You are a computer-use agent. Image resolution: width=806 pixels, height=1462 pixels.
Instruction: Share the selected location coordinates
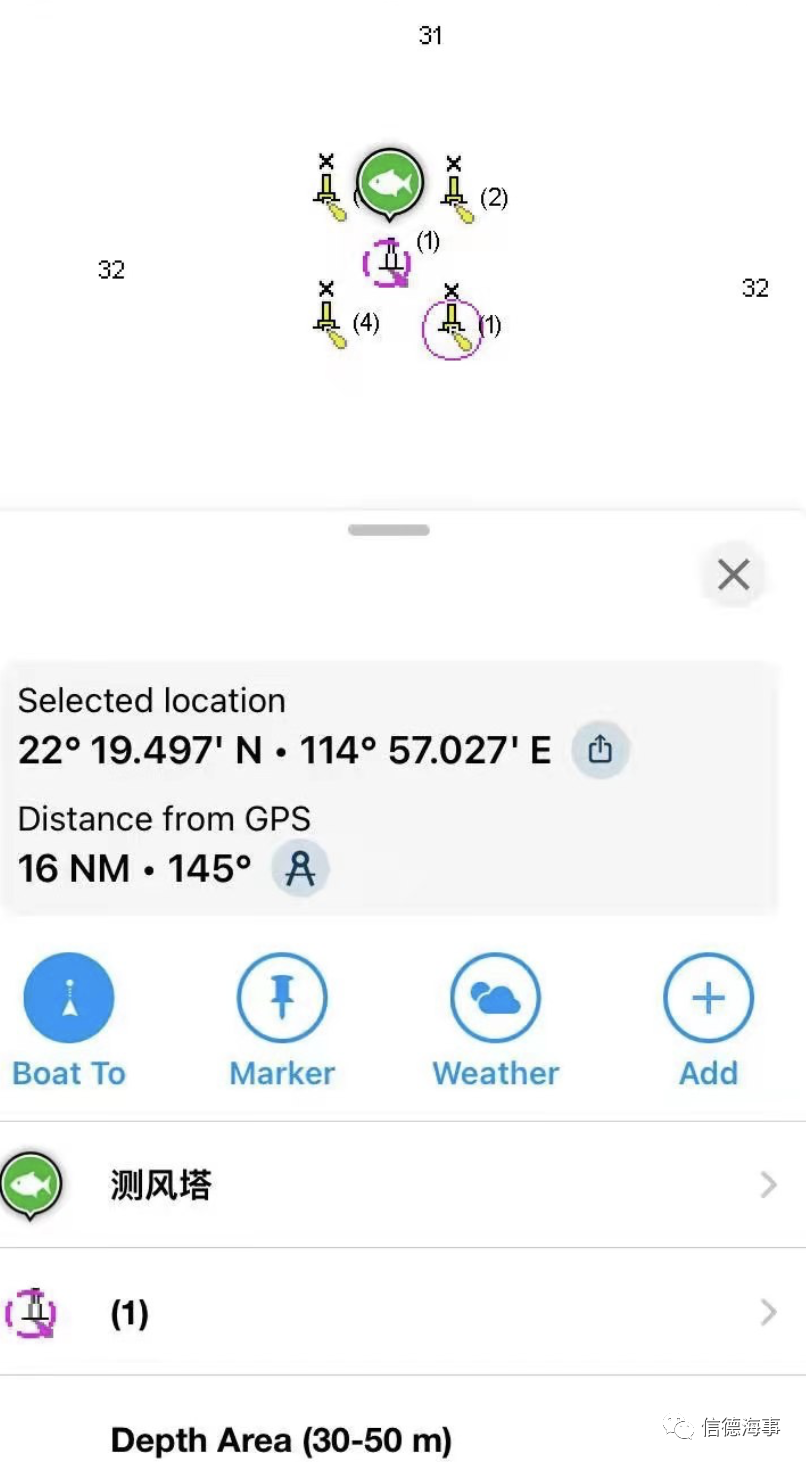pyautogui.click(x=600, y=749)
